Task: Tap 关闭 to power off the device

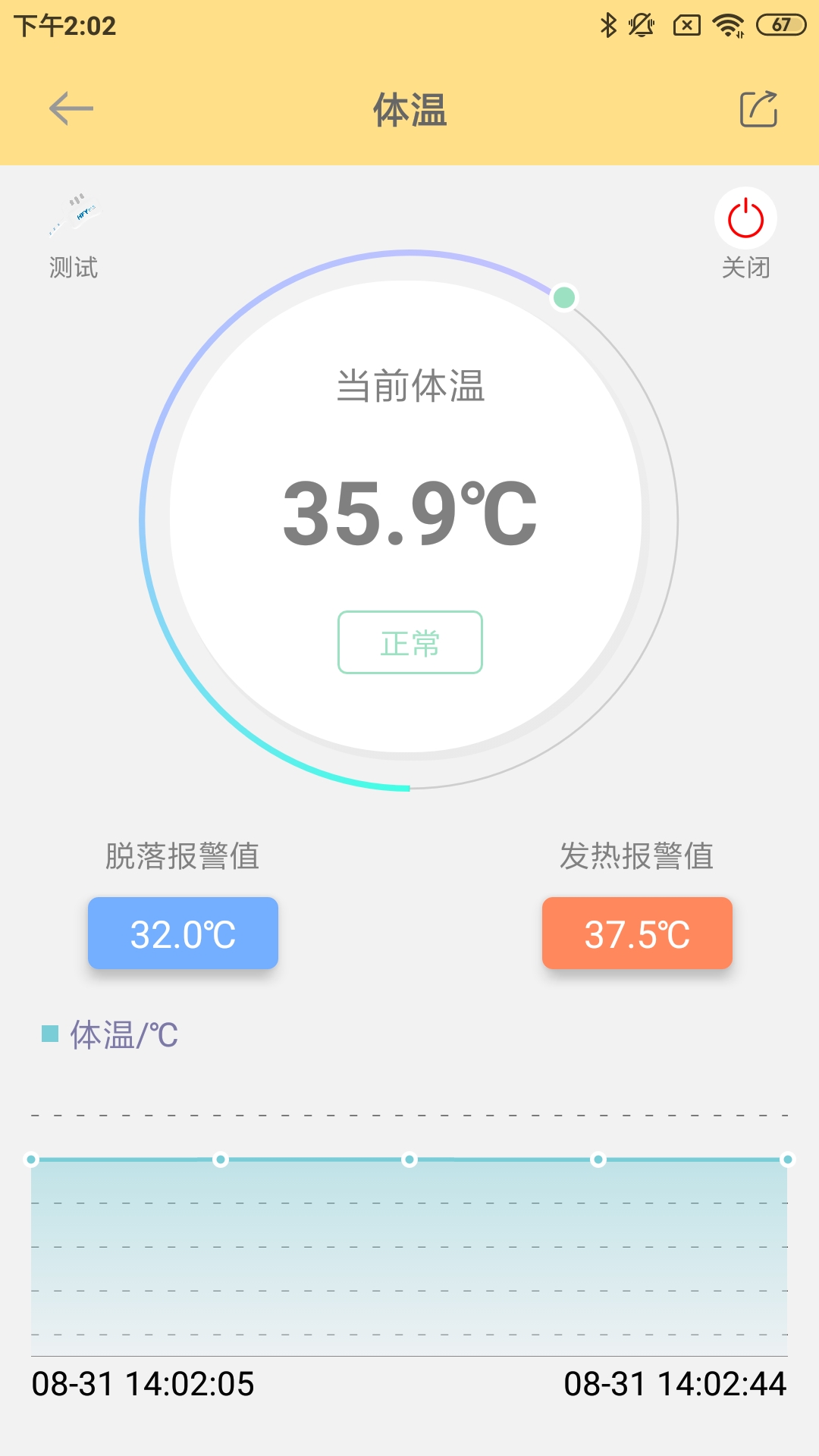Action: tap(745, 227)
